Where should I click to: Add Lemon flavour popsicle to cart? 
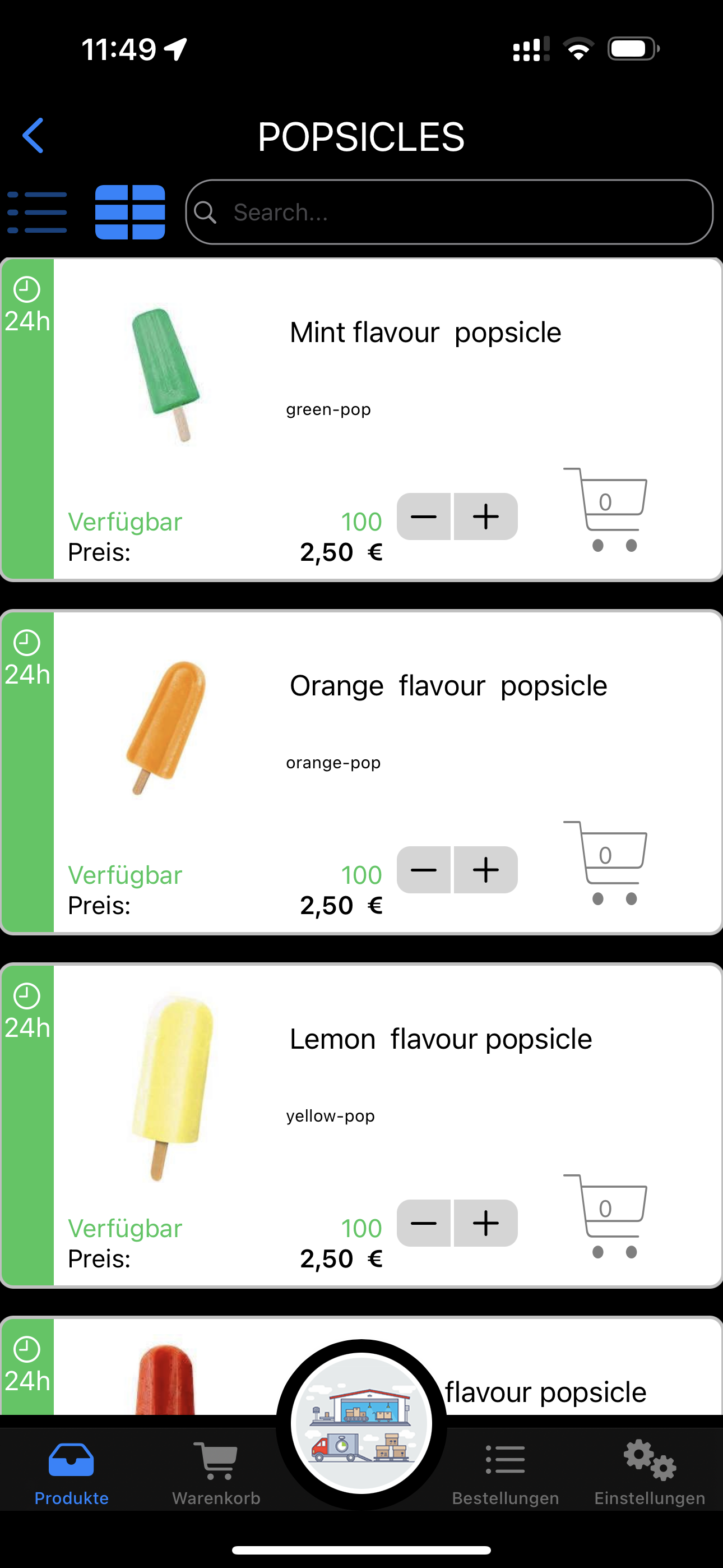point(605,1216)
